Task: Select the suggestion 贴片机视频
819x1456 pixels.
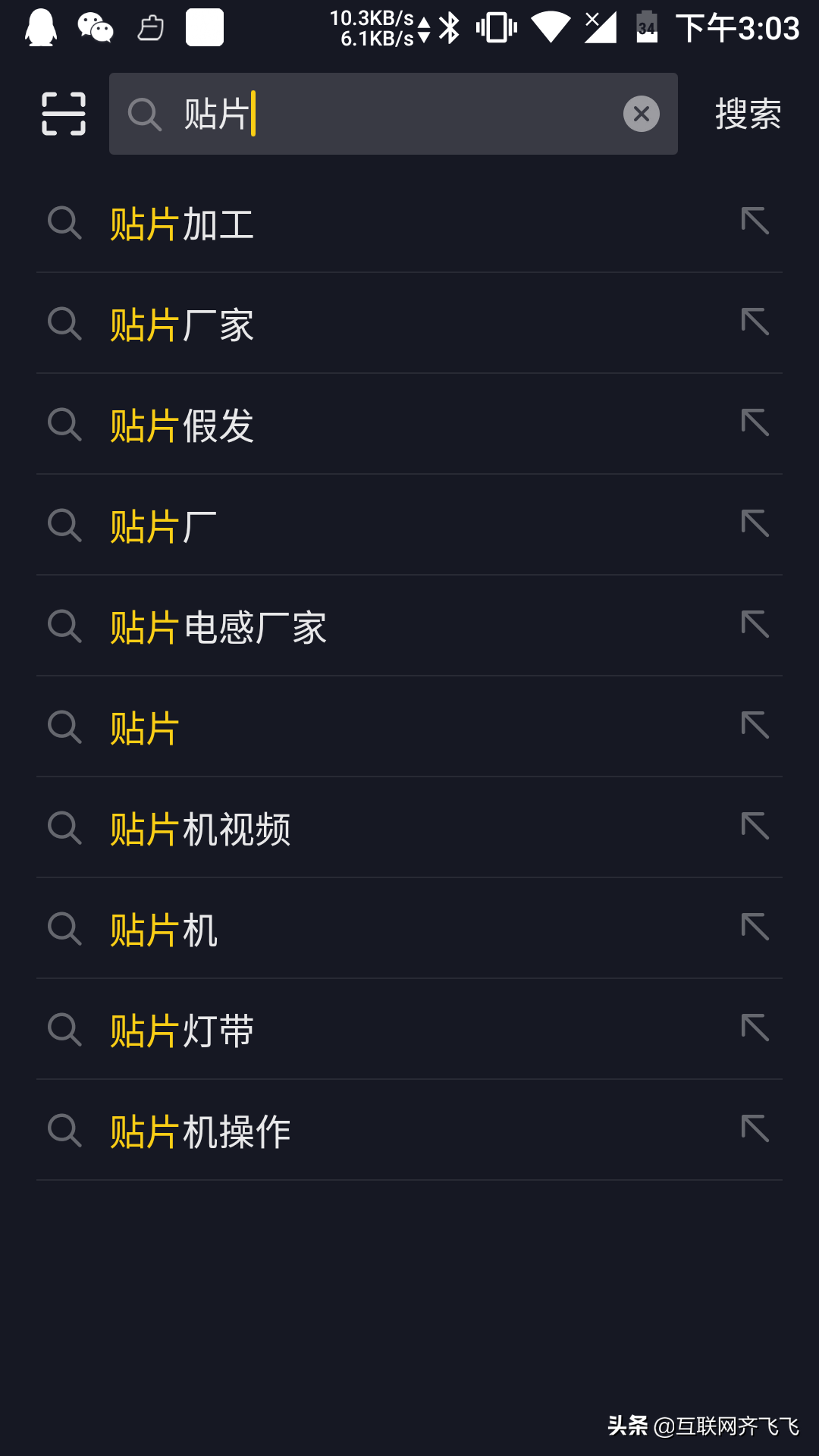Action: 201,827
